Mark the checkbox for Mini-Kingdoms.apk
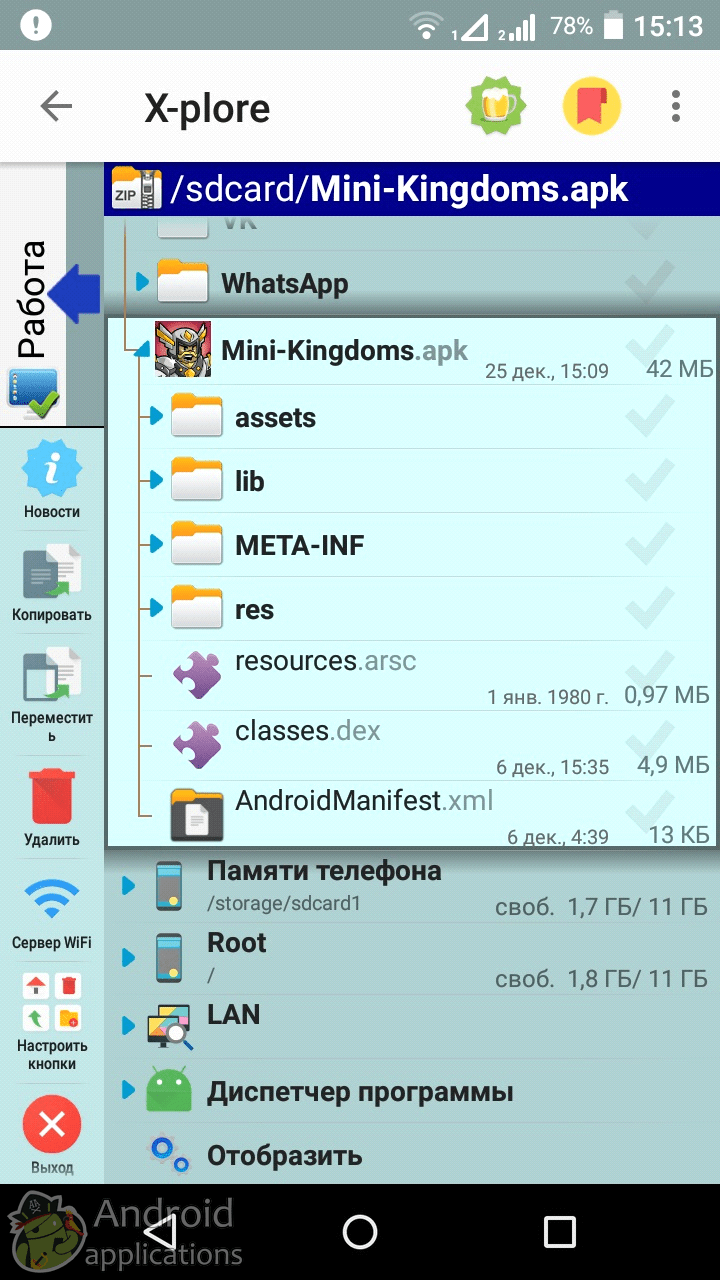The height and width of the screenshot is (1280, 720). (x=649, y=349)
